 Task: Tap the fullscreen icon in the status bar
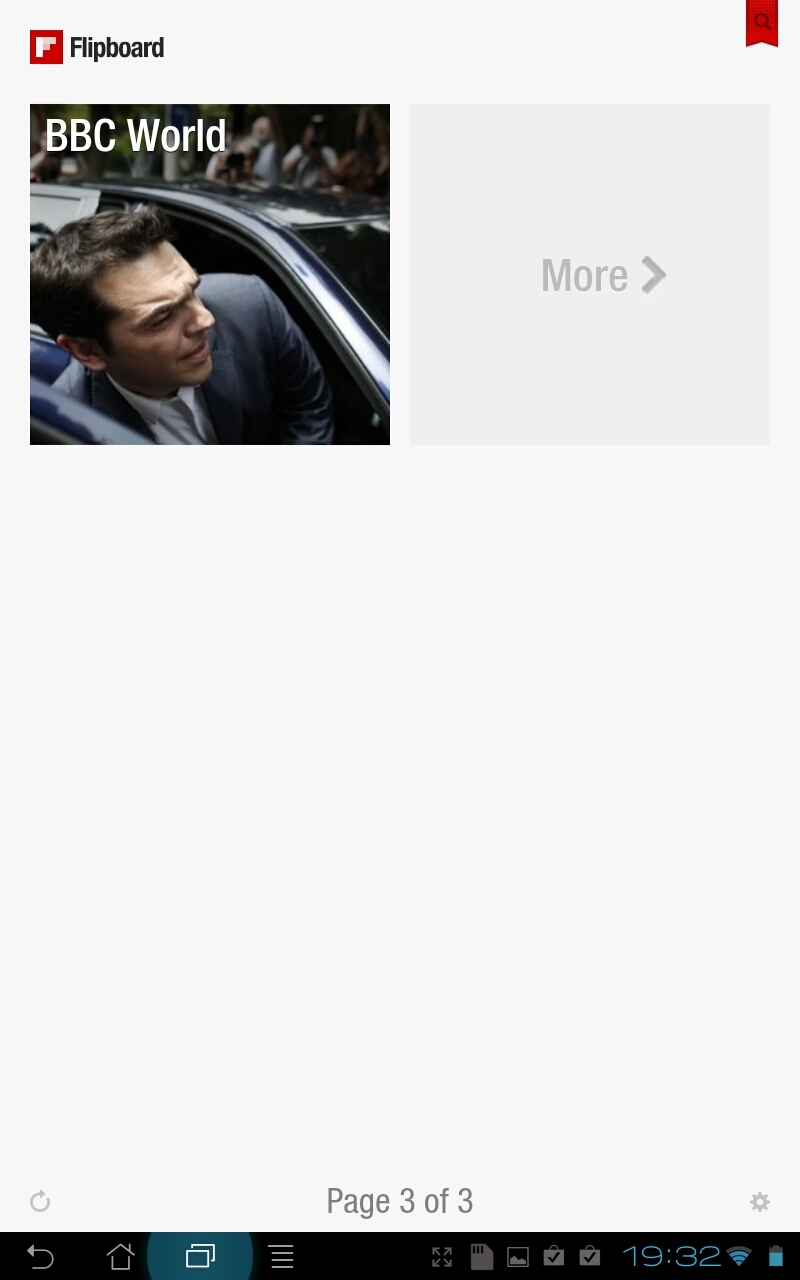click(x=444, y=1255)
